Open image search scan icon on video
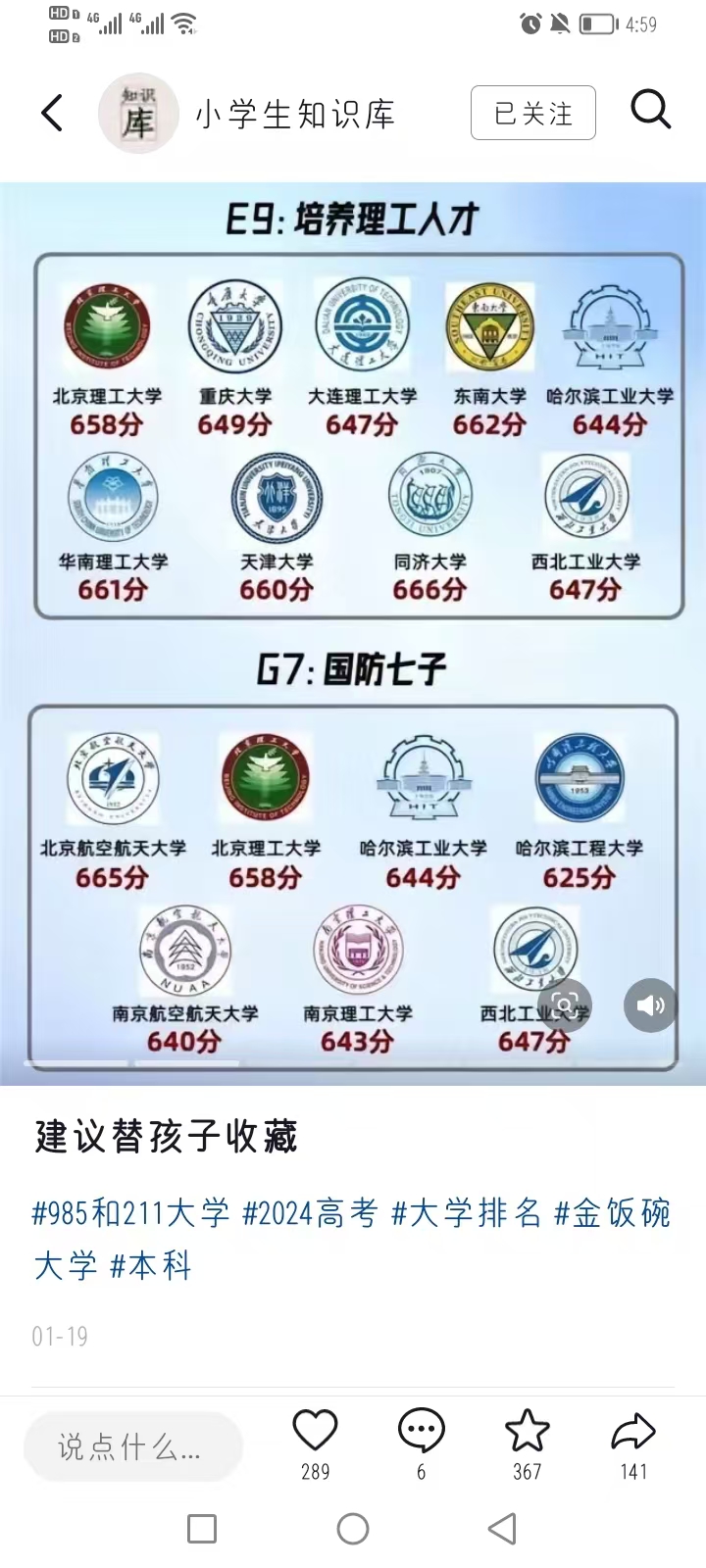706x1568 pixels. (x=565, y=1005)
